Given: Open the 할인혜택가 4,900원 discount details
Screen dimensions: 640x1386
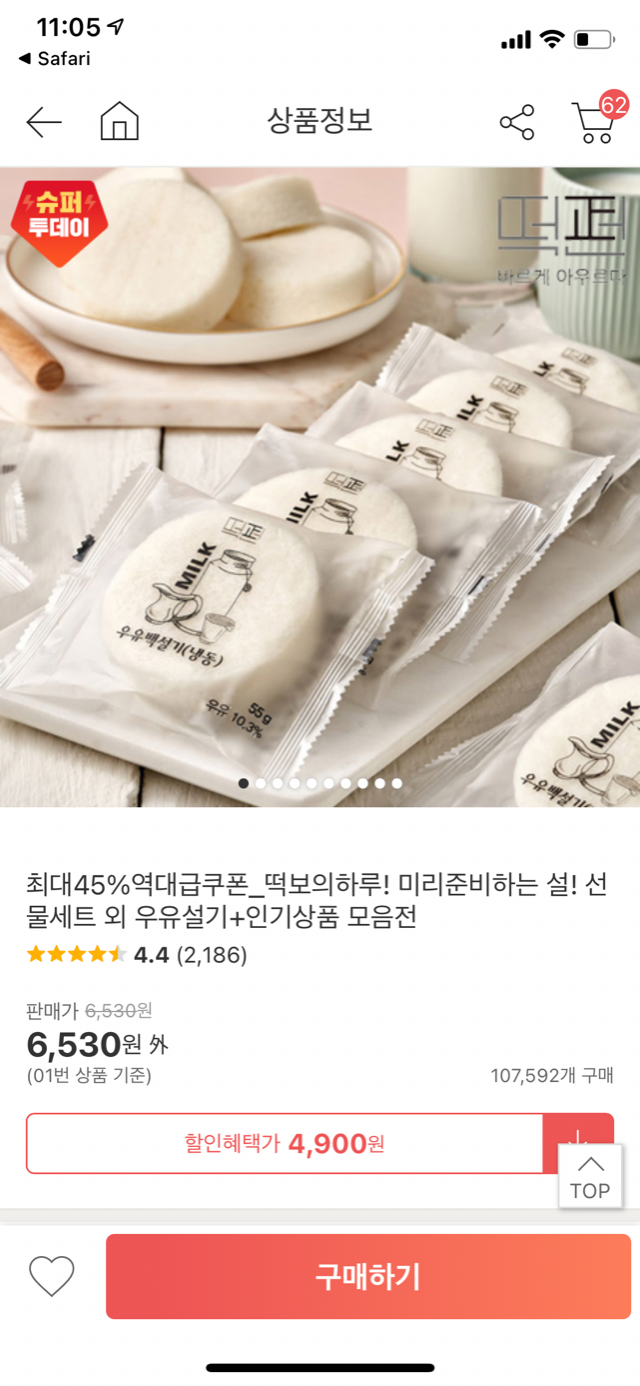Looking at the screenshot, I should point(284,1143).
